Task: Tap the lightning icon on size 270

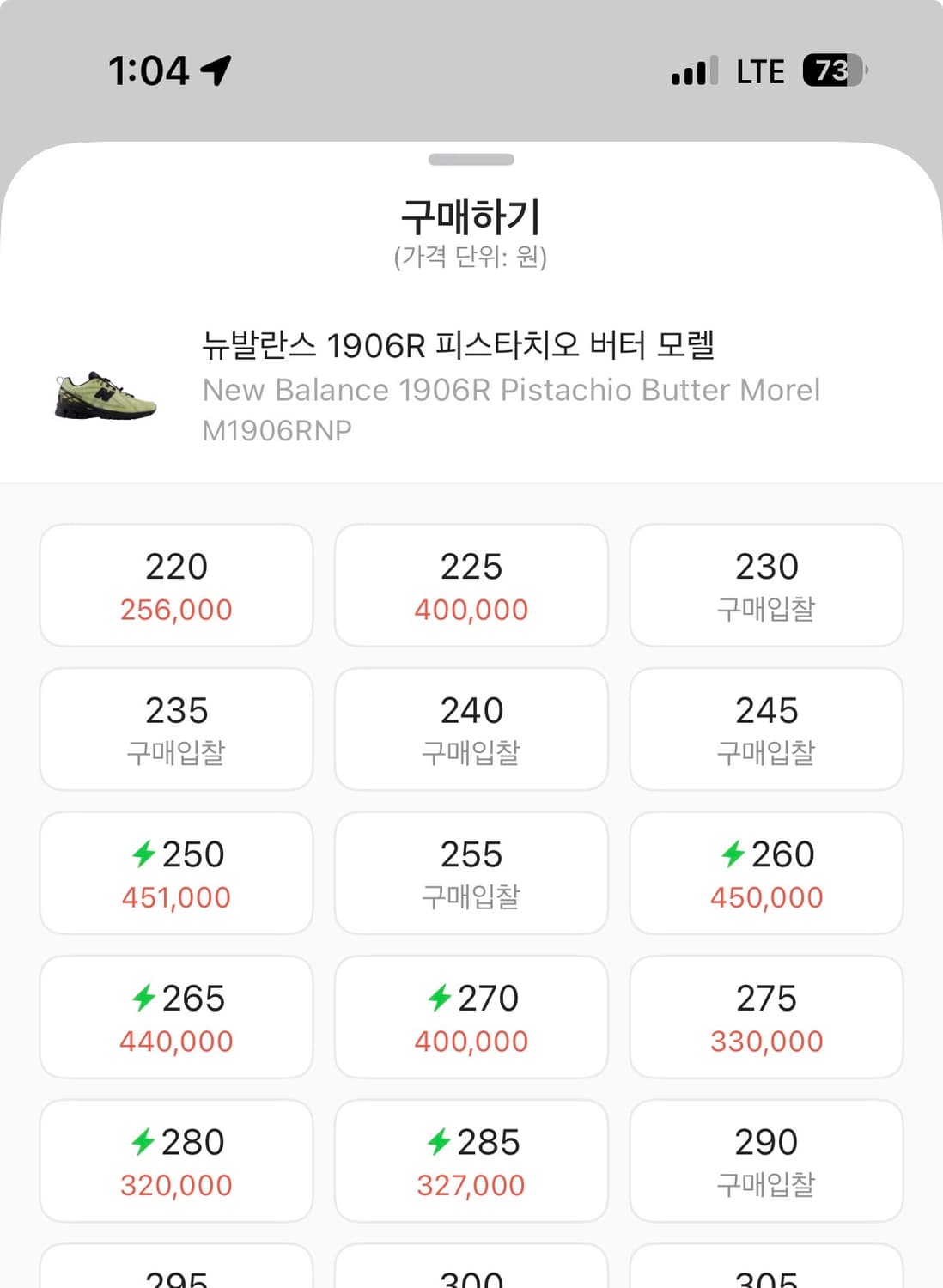Action: tap(441, 997)
